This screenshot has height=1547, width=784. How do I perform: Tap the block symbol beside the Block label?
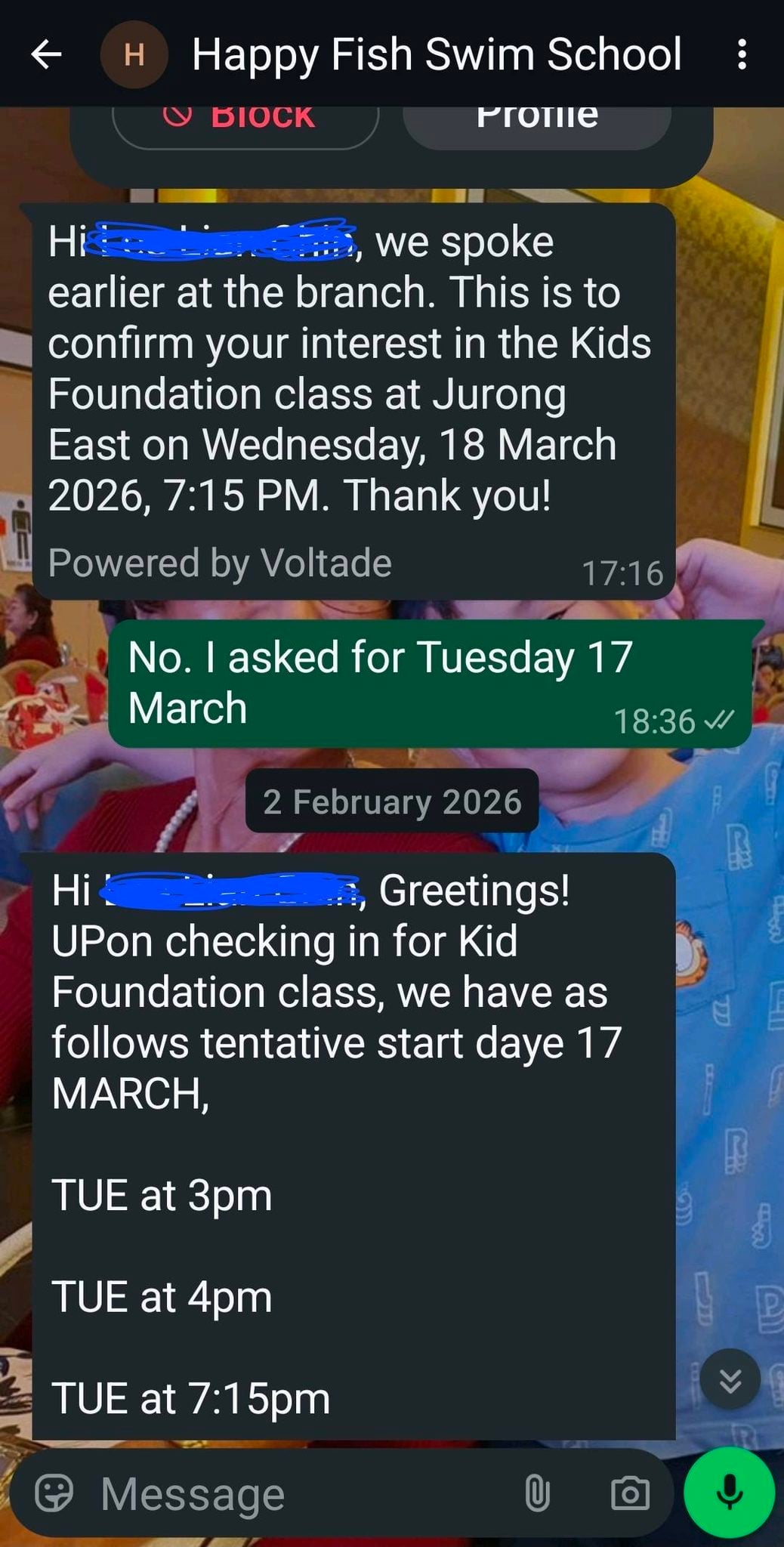click(179, 115)
